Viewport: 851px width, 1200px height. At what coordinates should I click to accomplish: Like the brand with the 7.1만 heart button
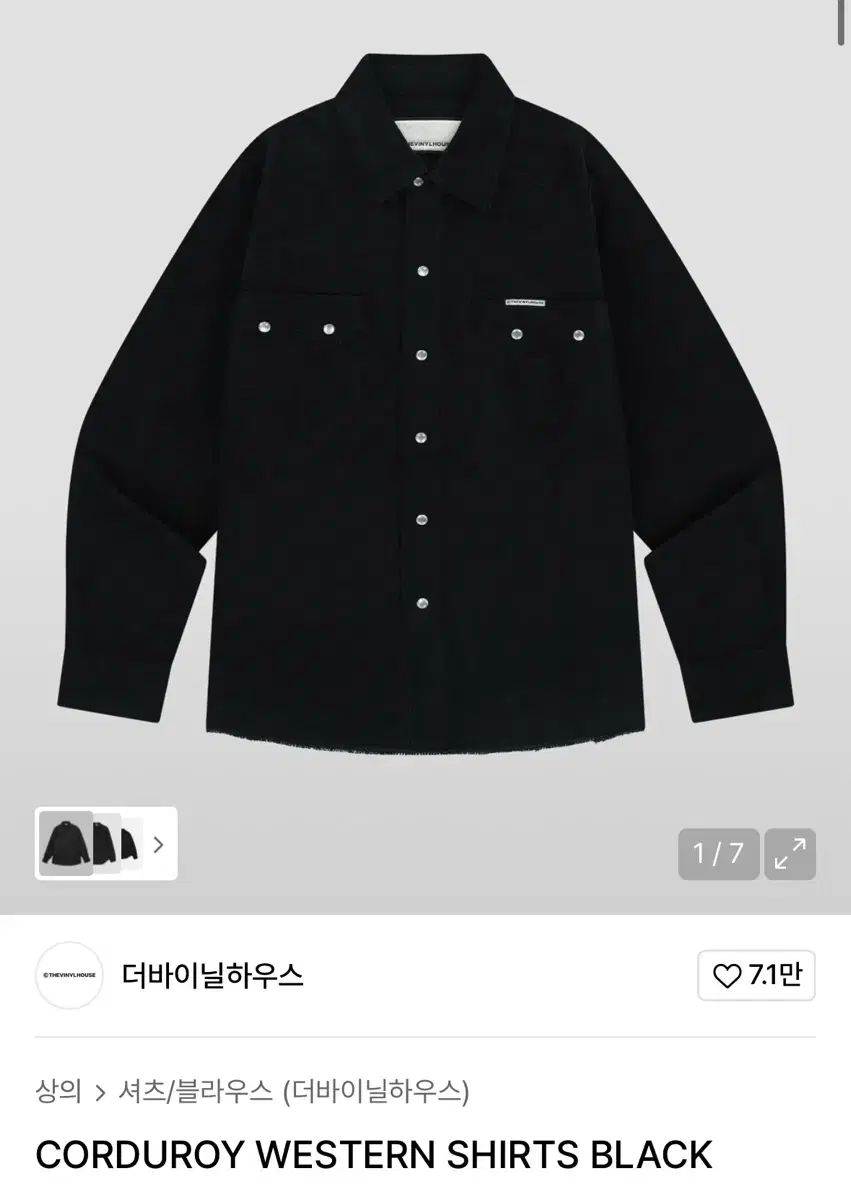click(x=756, y=975)
